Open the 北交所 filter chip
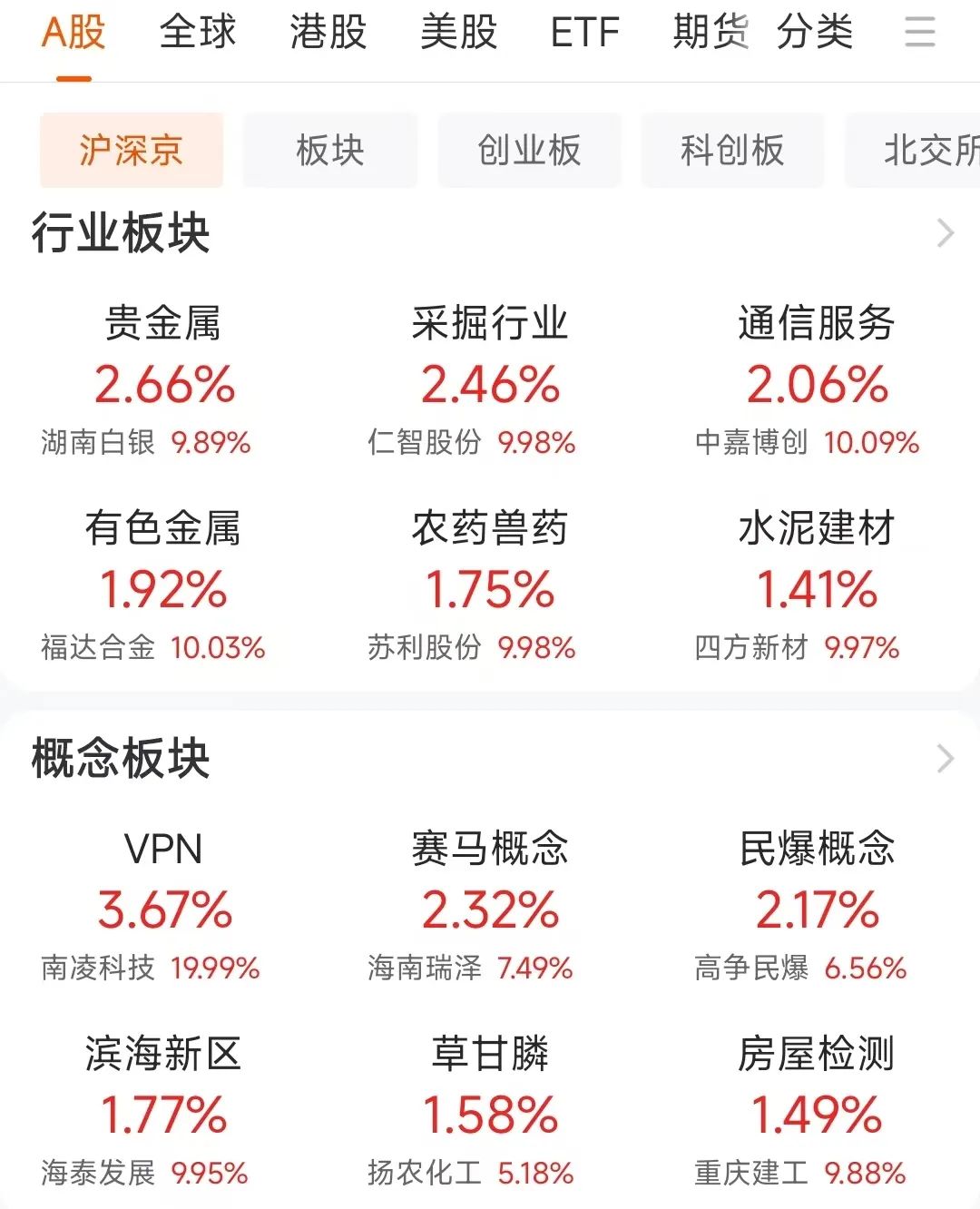The height and width of the screenshot is (1209, 980). pyautogui.click(x=926, y=151)
